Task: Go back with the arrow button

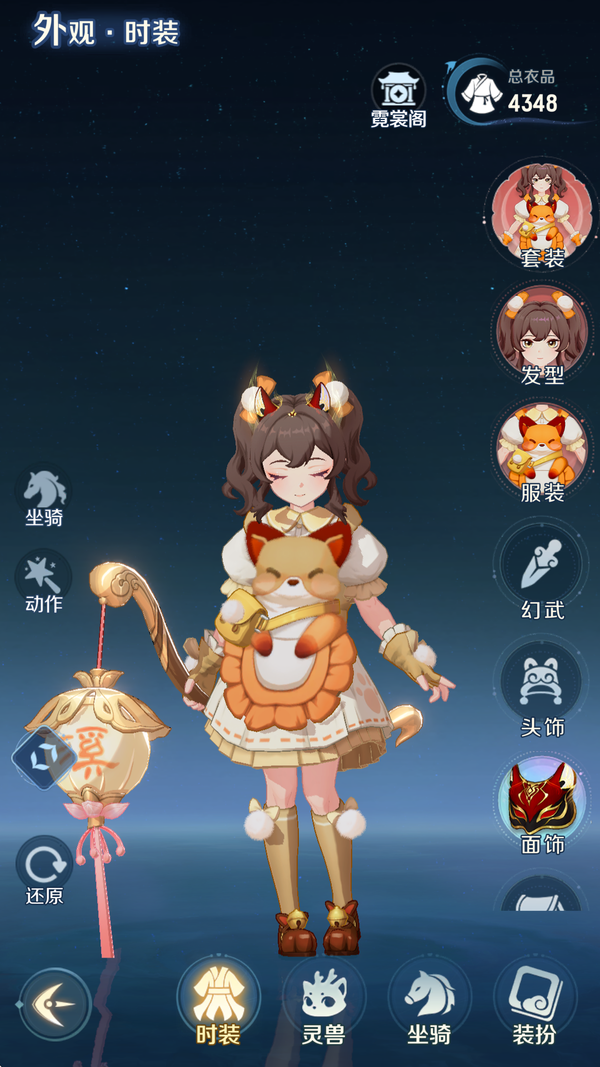Action: coord(55,1002)
